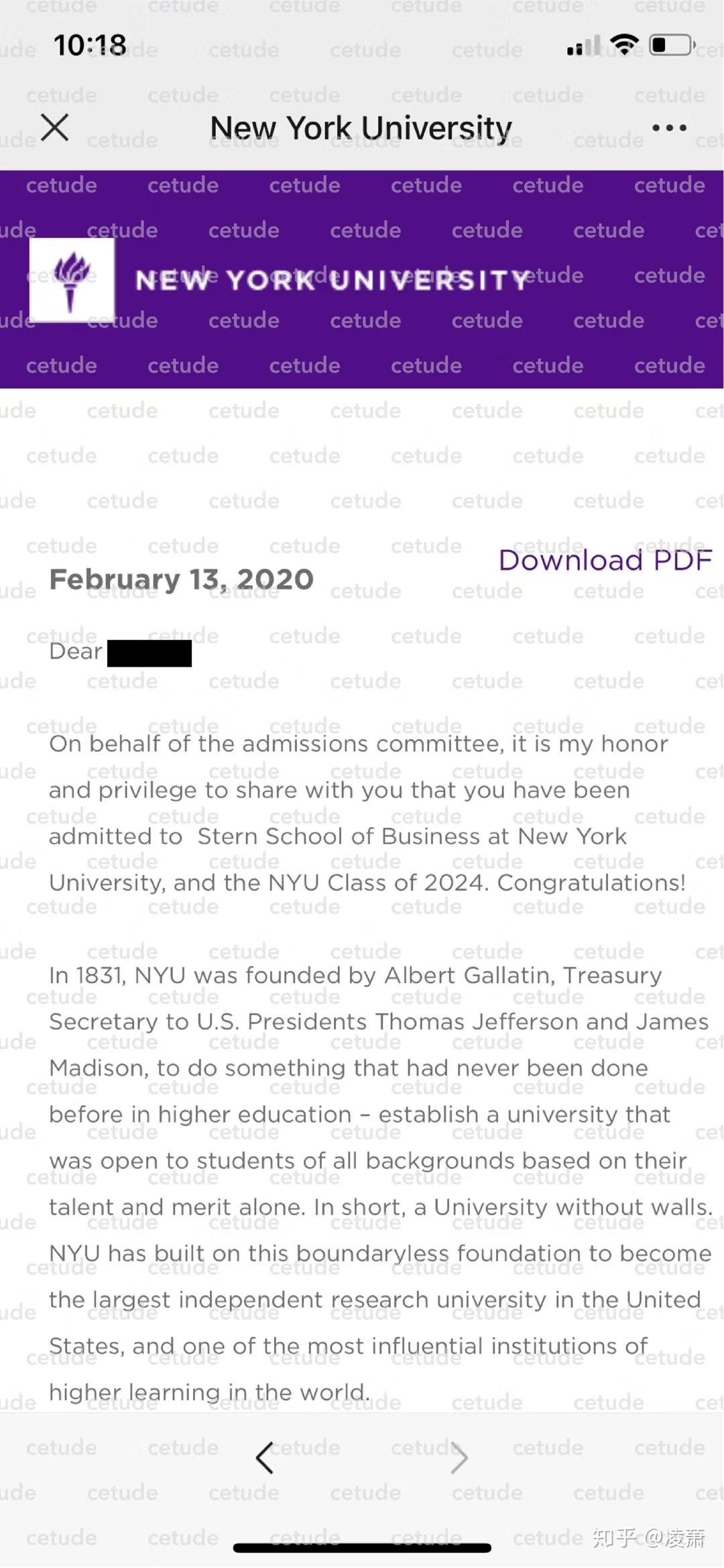Tap the cellular signal bars icon
The image size is (724, 1568).
581,45
